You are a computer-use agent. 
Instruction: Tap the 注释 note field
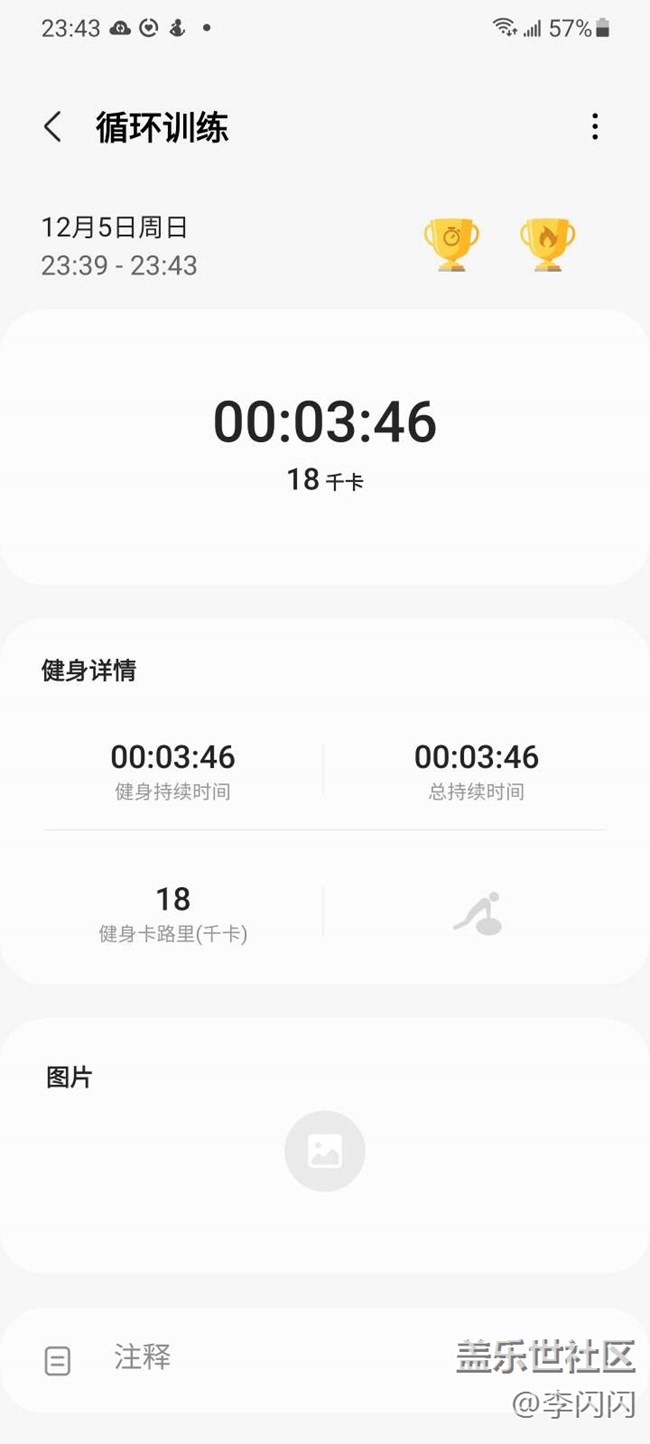coord(142,1357)
